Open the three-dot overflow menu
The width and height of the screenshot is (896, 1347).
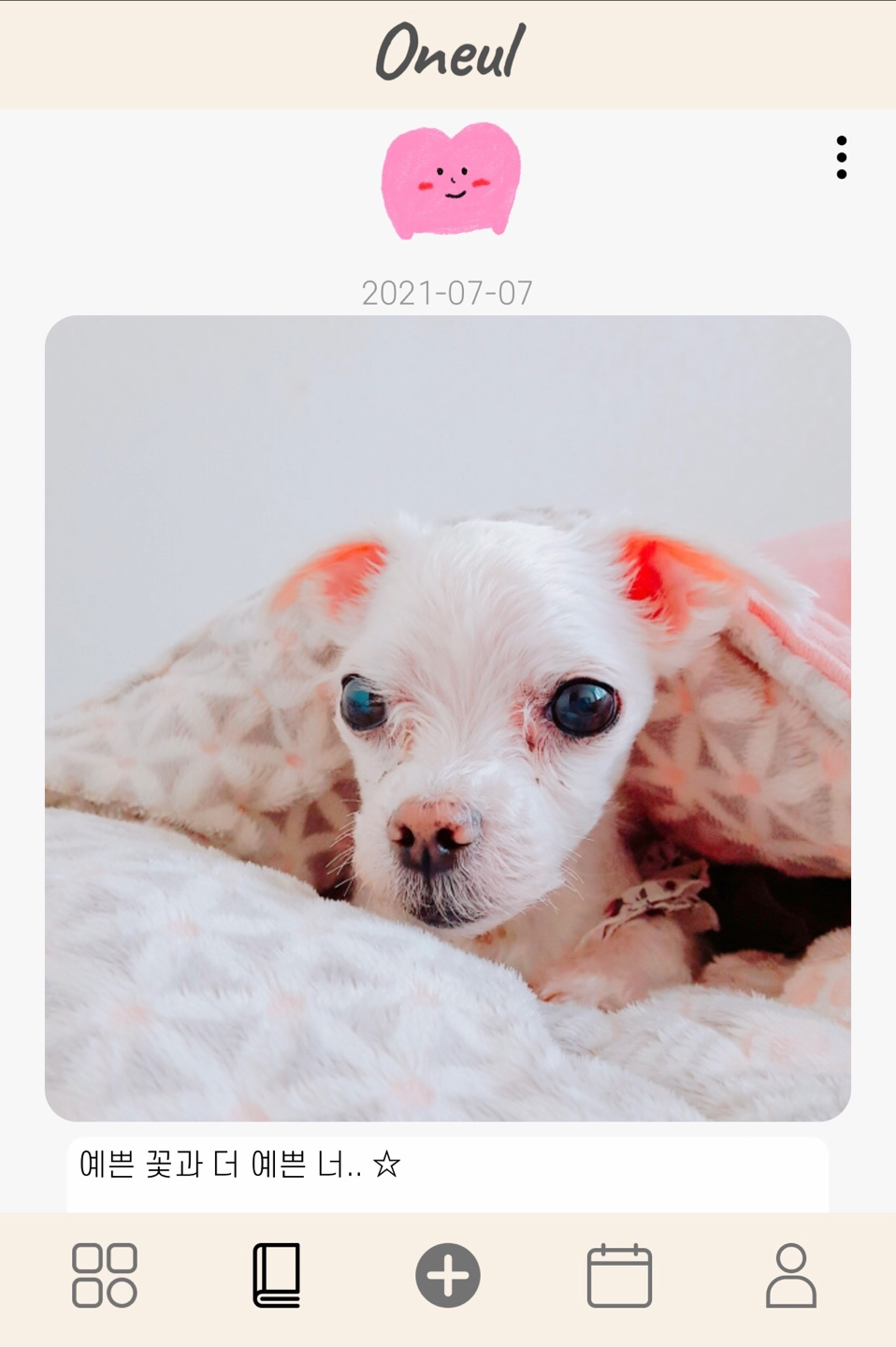(841, 157)
